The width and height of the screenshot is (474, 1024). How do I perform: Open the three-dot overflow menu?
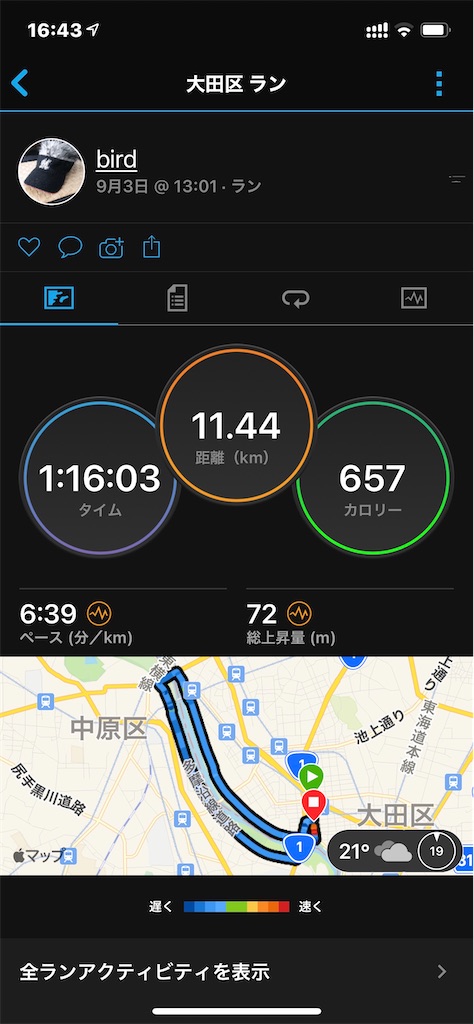pos(439,84)
